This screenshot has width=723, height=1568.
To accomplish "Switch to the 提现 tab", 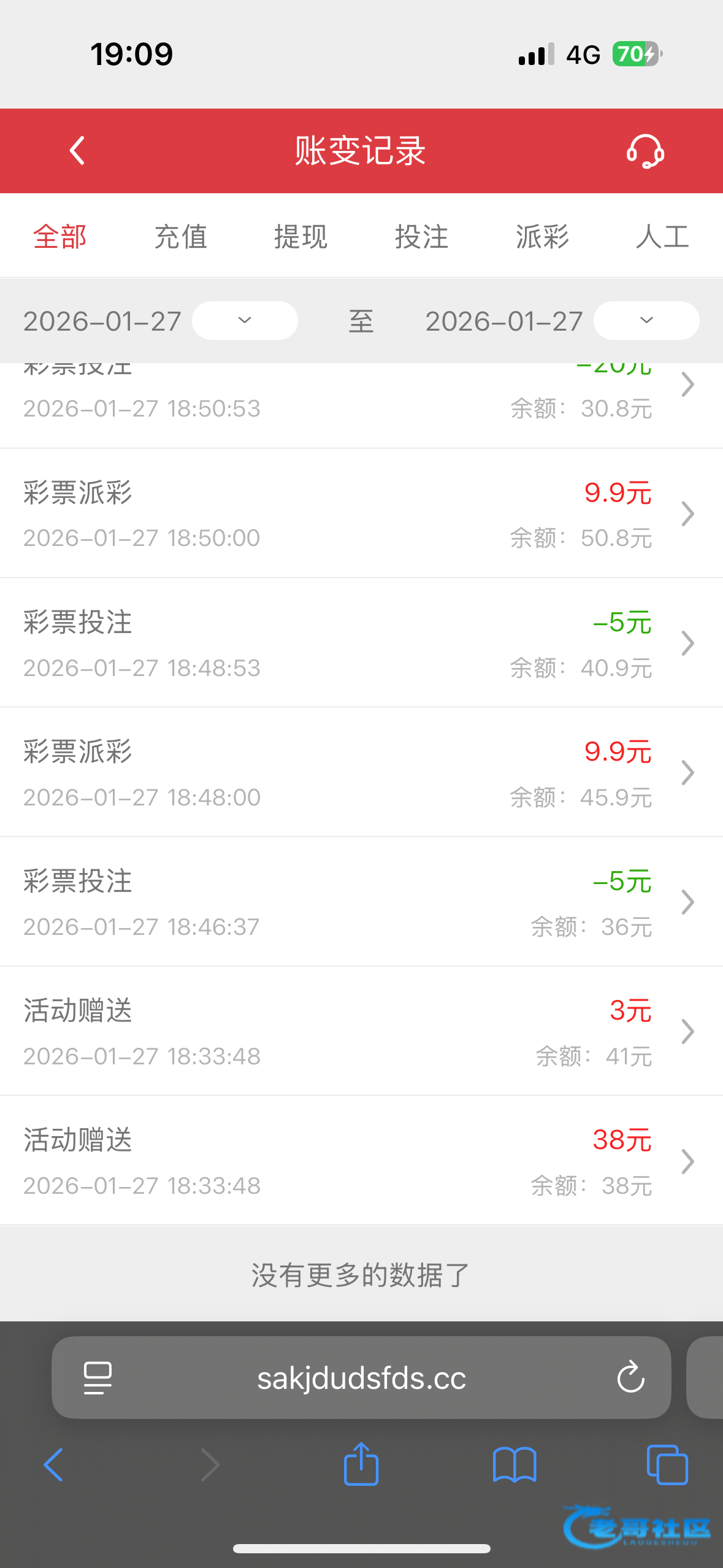I will [301, 237].
